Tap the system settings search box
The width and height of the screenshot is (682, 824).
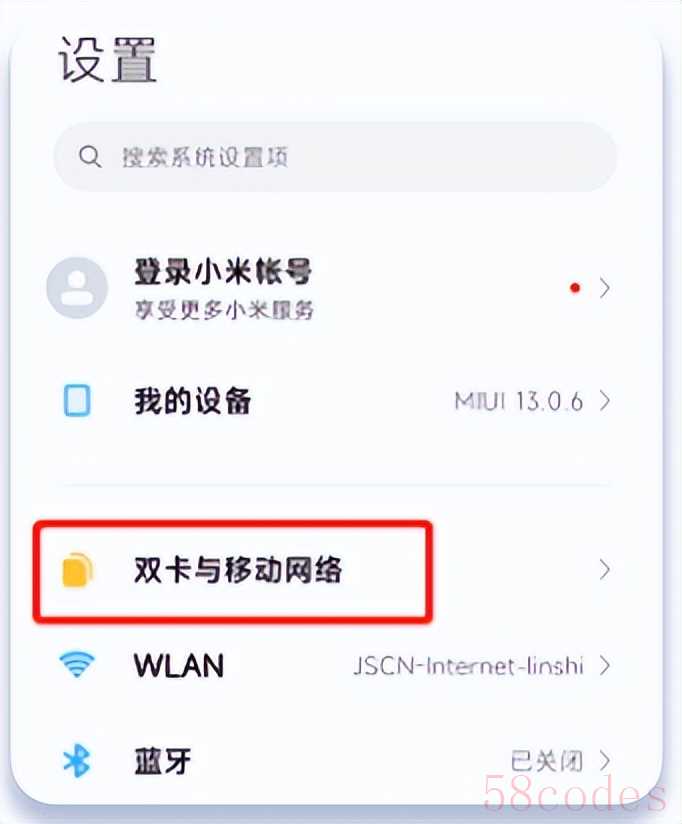[x=335, y=157]
